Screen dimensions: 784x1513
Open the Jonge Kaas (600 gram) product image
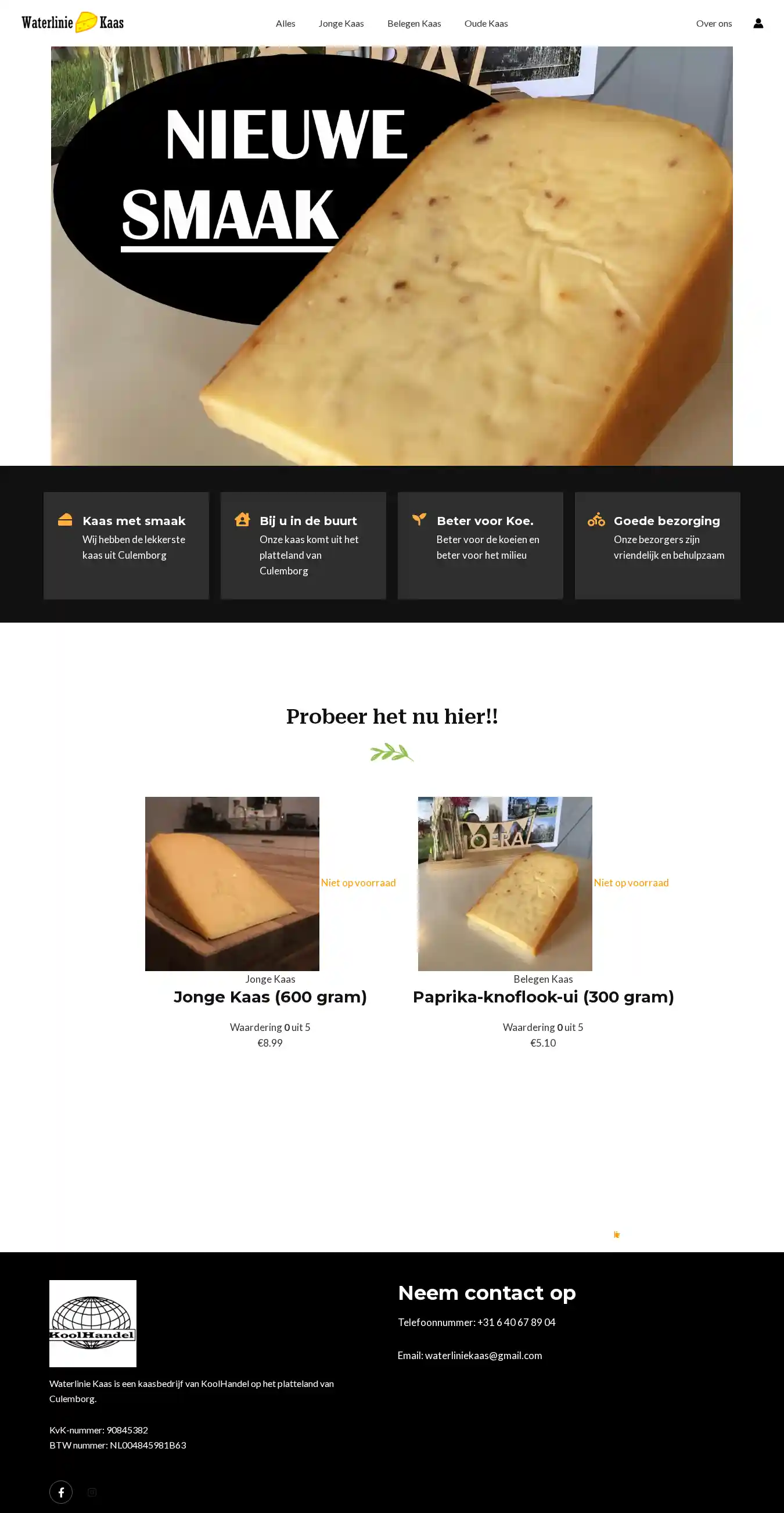232,883
